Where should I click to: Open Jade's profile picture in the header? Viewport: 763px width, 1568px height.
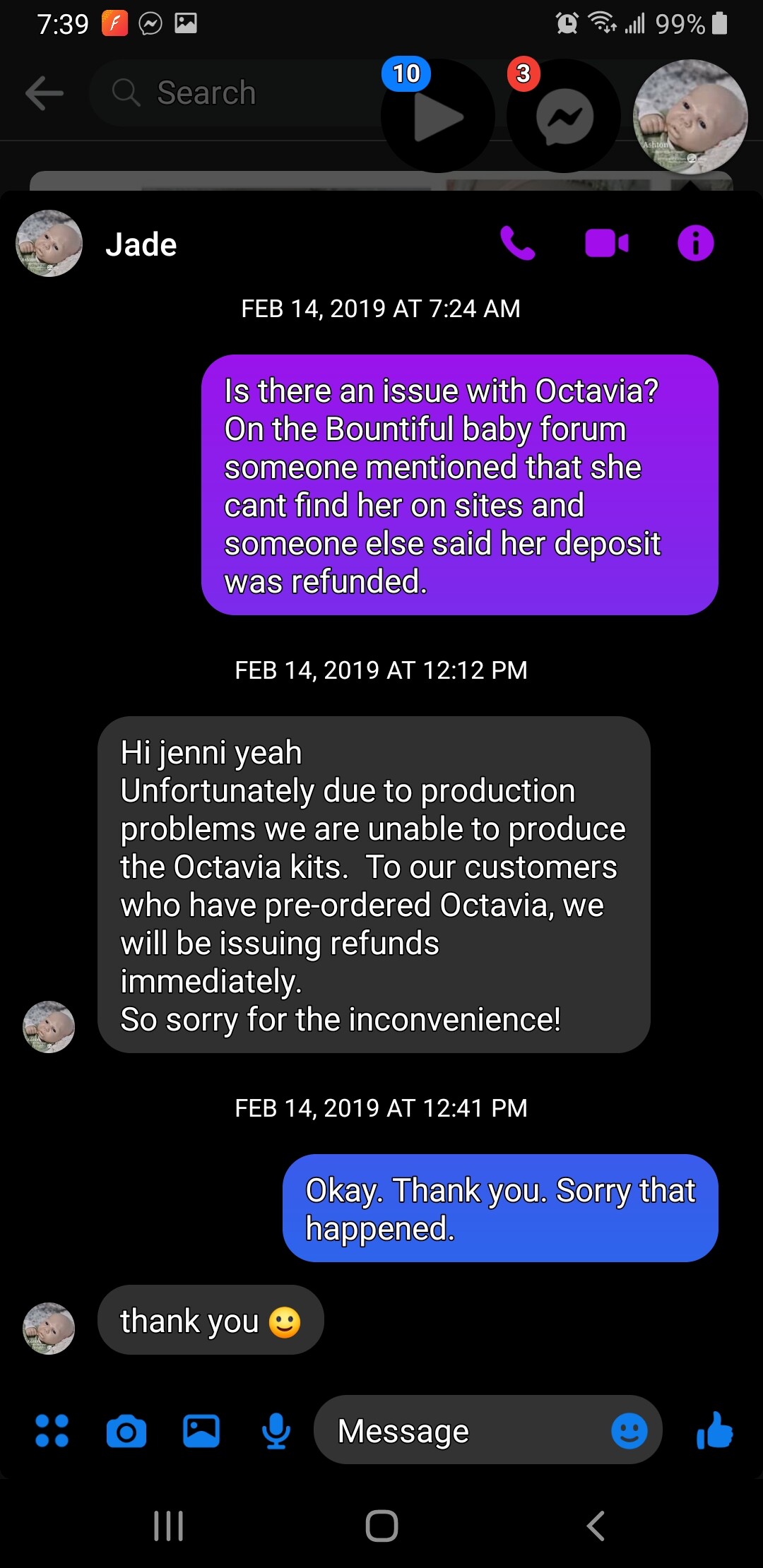coord(49,244)
